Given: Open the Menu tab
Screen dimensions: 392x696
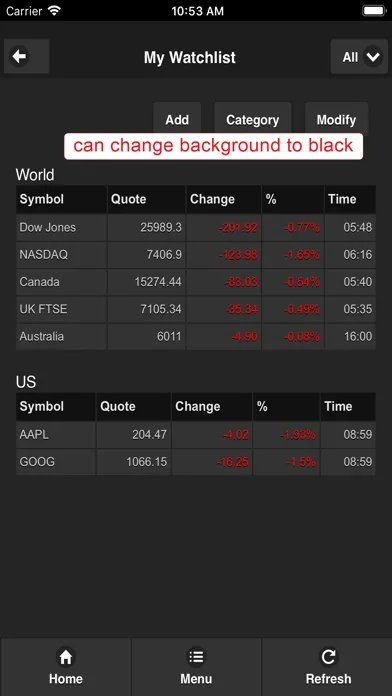Looking at the screenshot, I should point(196,667).
